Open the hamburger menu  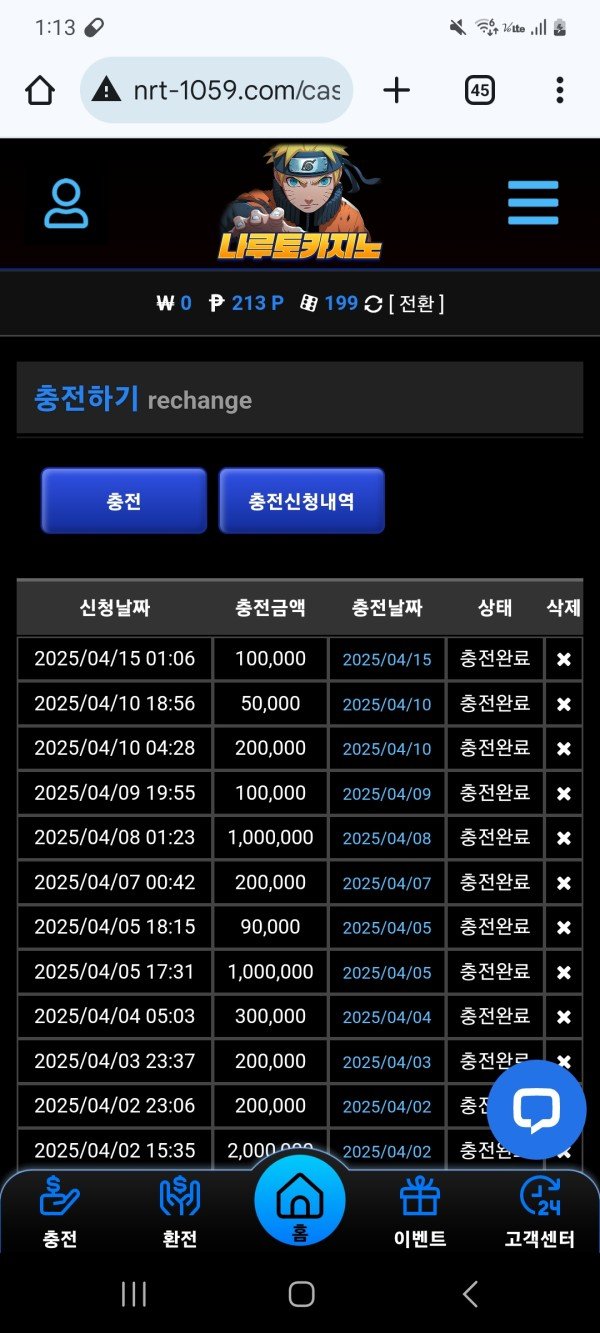point(532,204)
